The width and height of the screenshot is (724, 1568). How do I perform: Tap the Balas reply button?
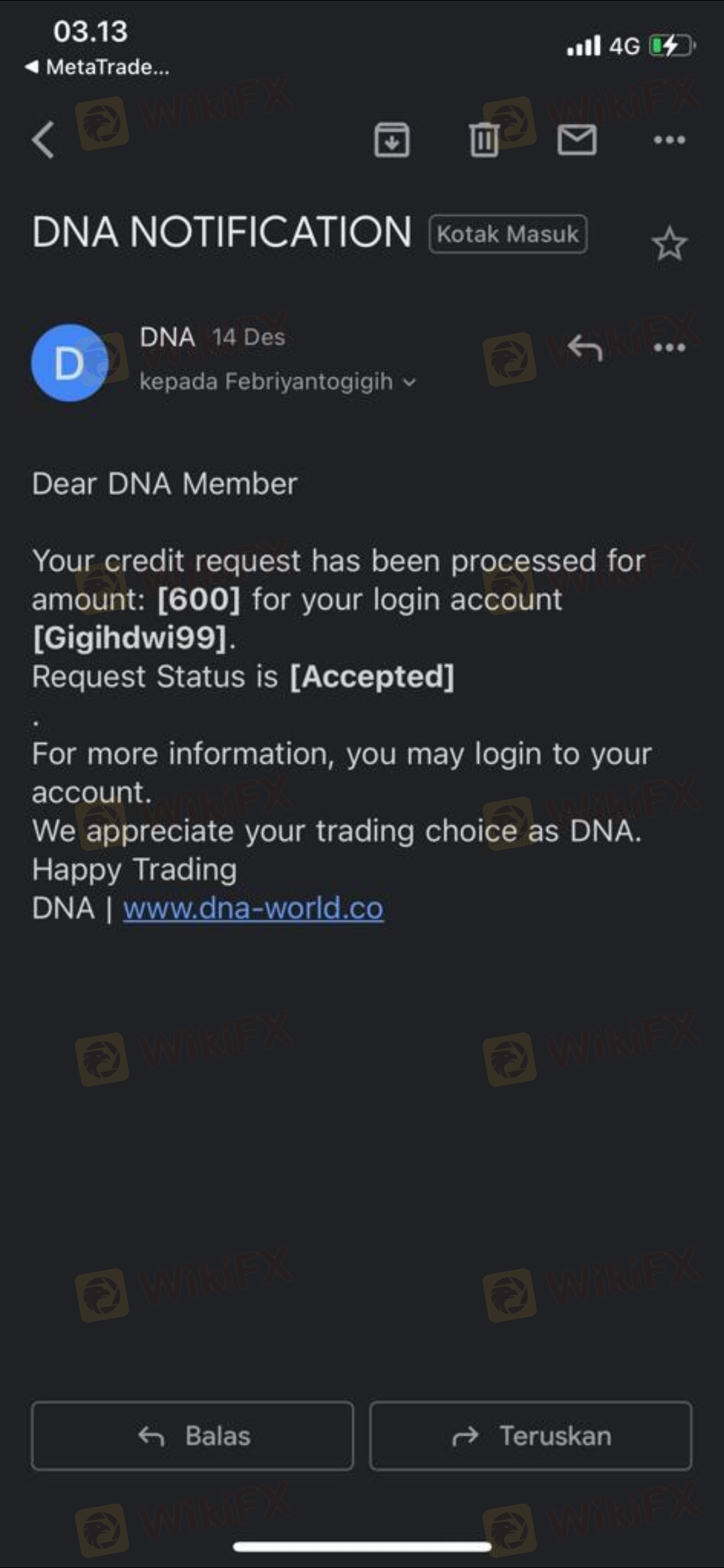[x=192, y=1436]
